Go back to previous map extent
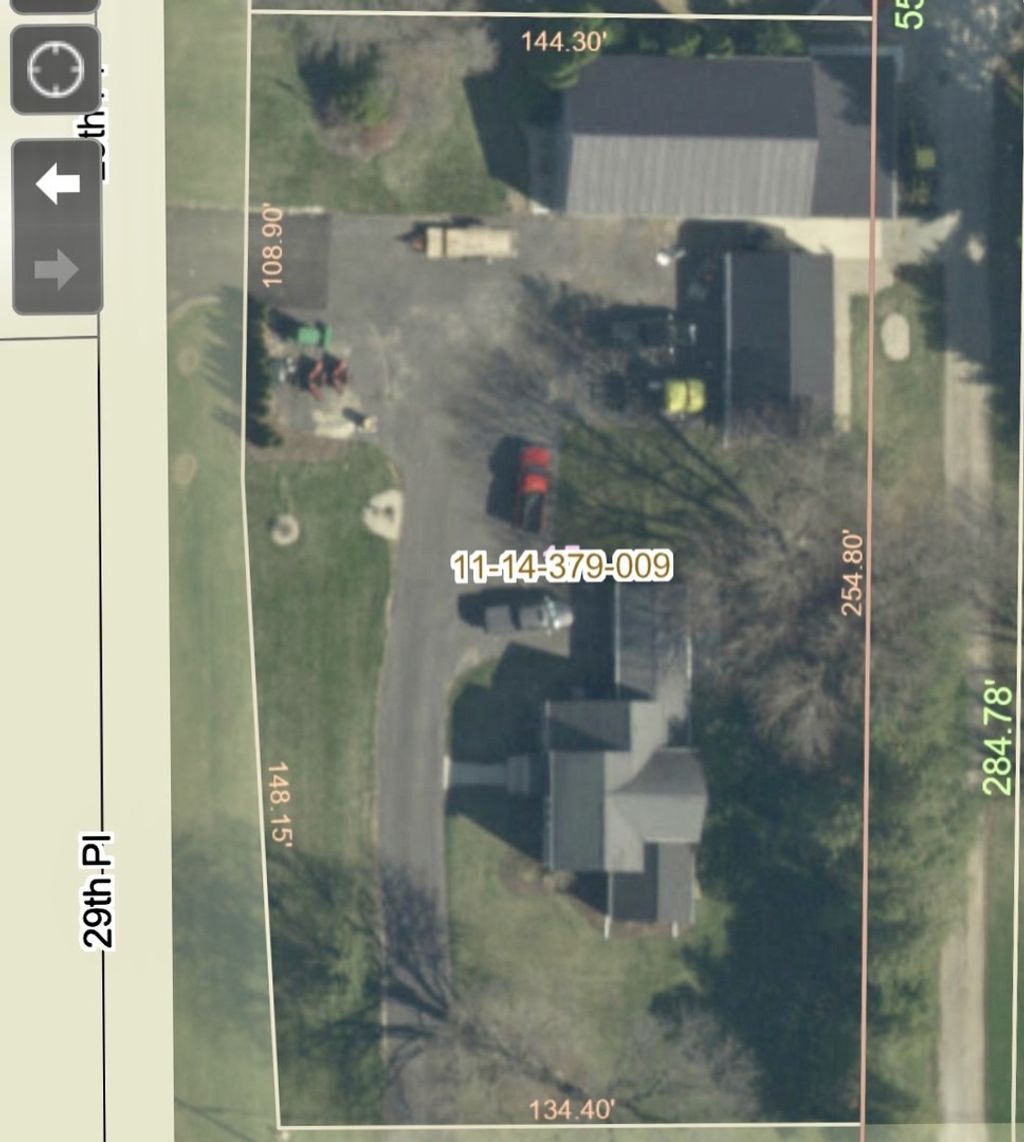 [x=57, y=185]
